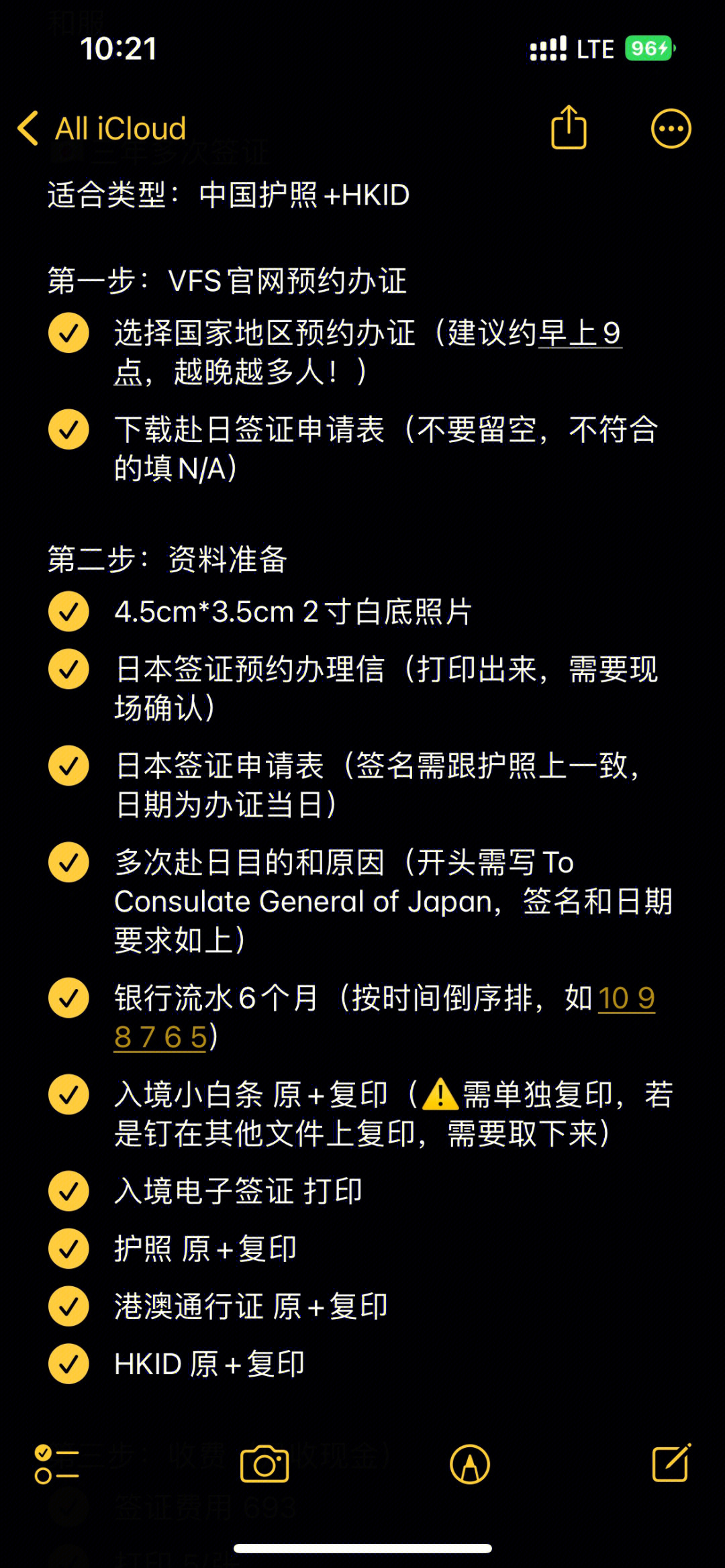This screenshot has width=725, height=1568.
Task: Toggle the 日本签证申请表 checkbox
Action: [68, 766]
